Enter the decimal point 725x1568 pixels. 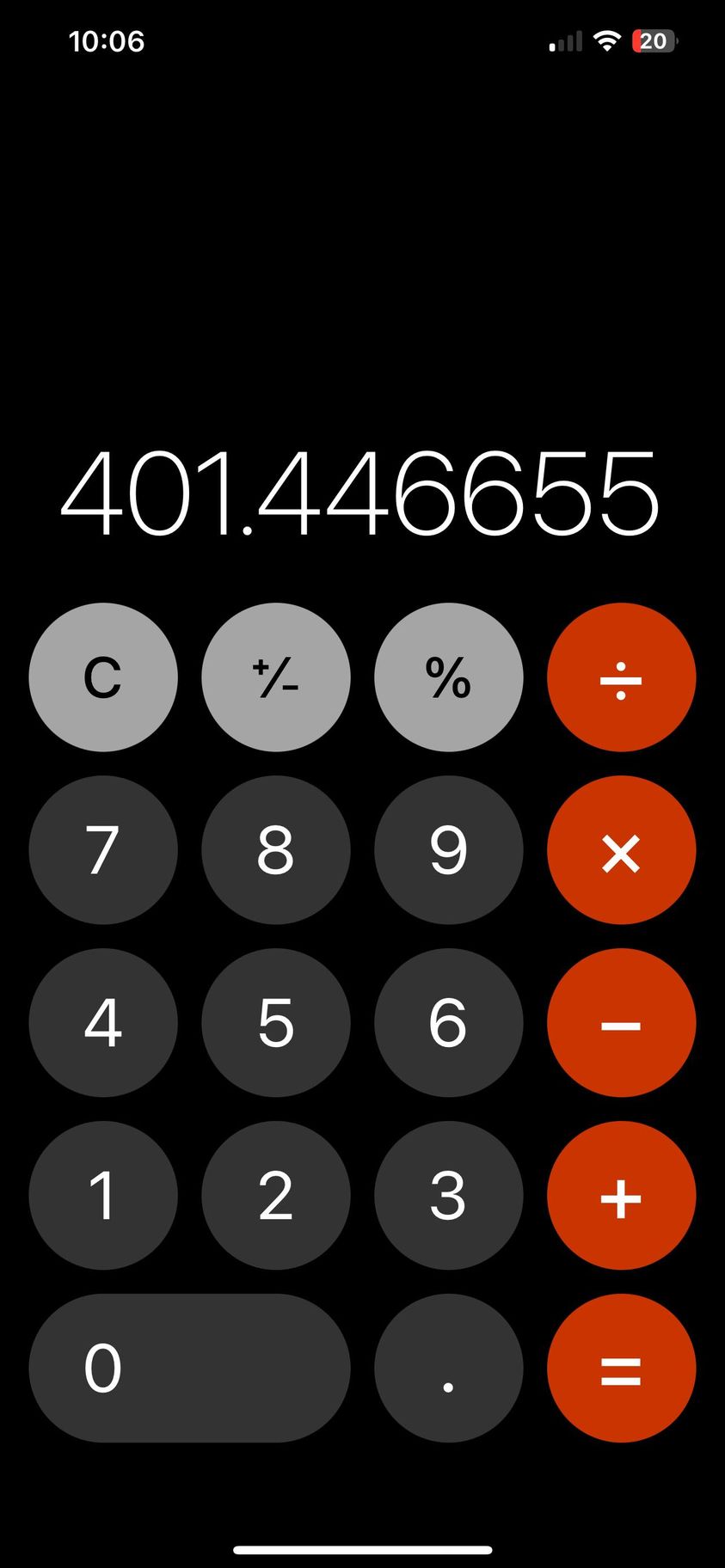(448, 1369)
